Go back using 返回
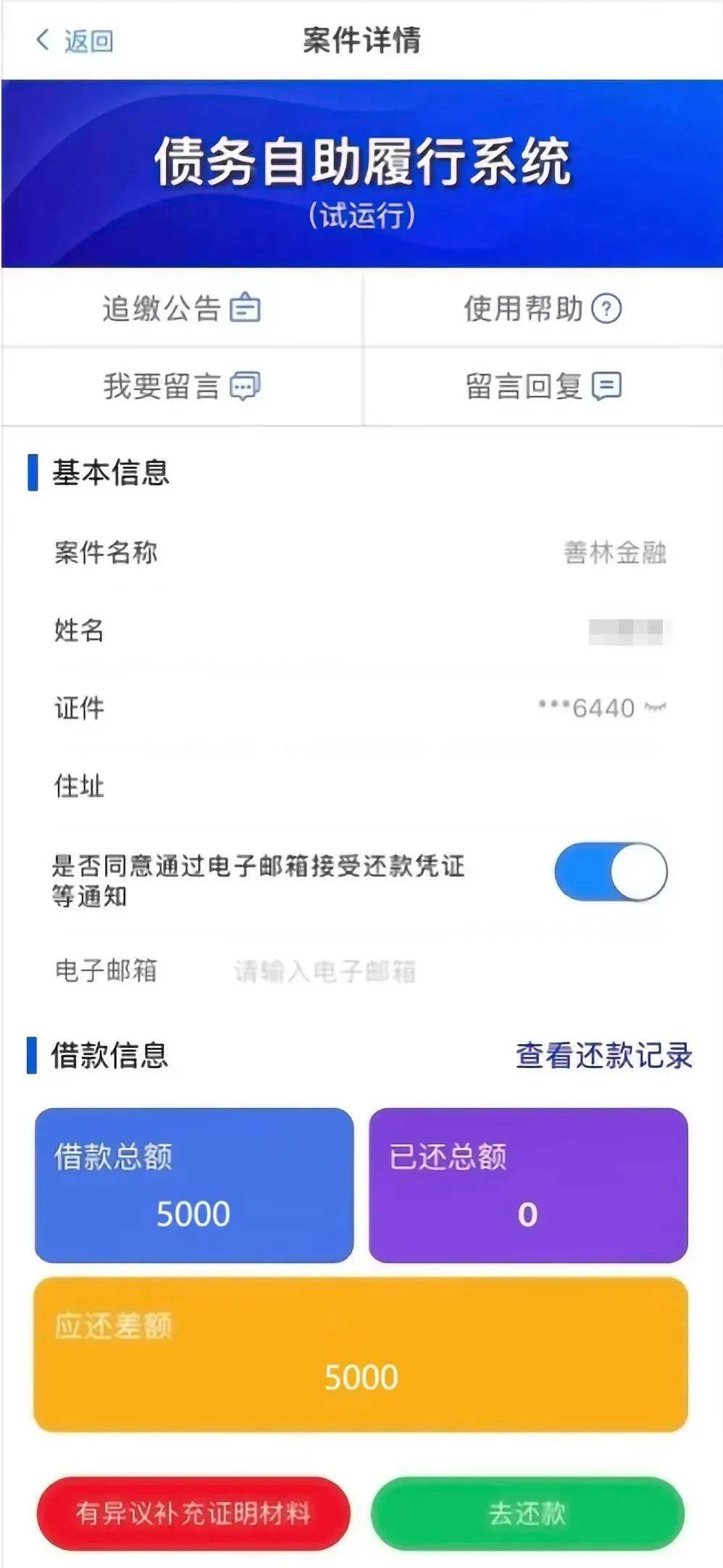The height and width of the screenshot is (1568, 723). click(x=74, y=41)
